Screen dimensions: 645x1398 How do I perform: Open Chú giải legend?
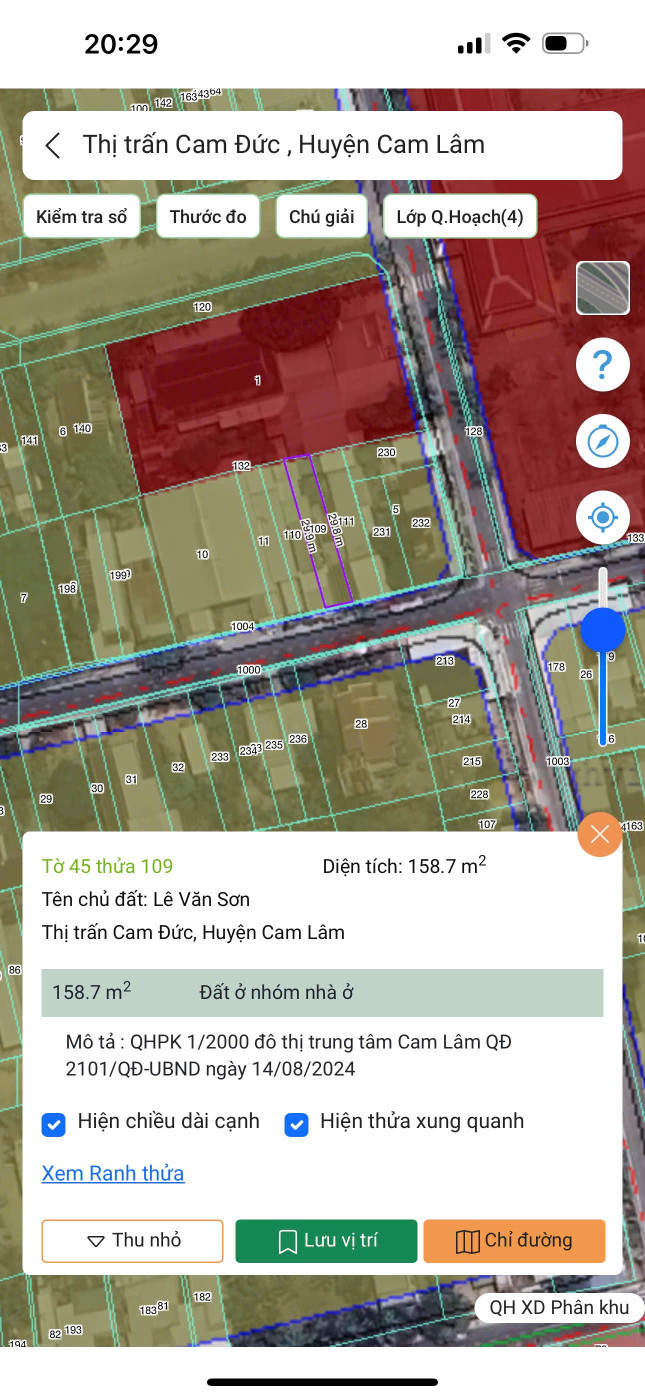tap(321, 217)
